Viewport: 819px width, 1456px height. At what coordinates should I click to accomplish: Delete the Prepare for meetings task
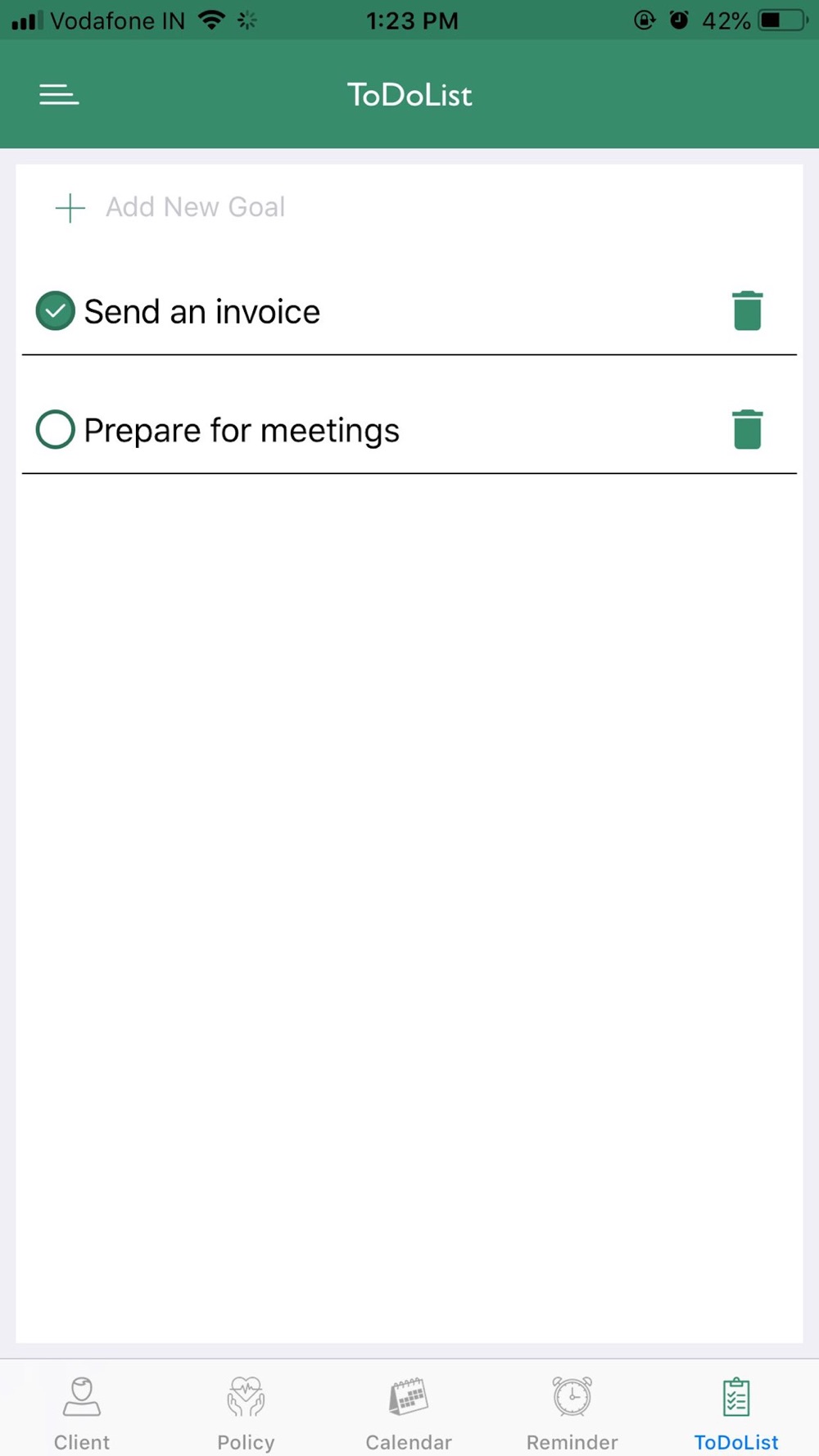(747, 429)
